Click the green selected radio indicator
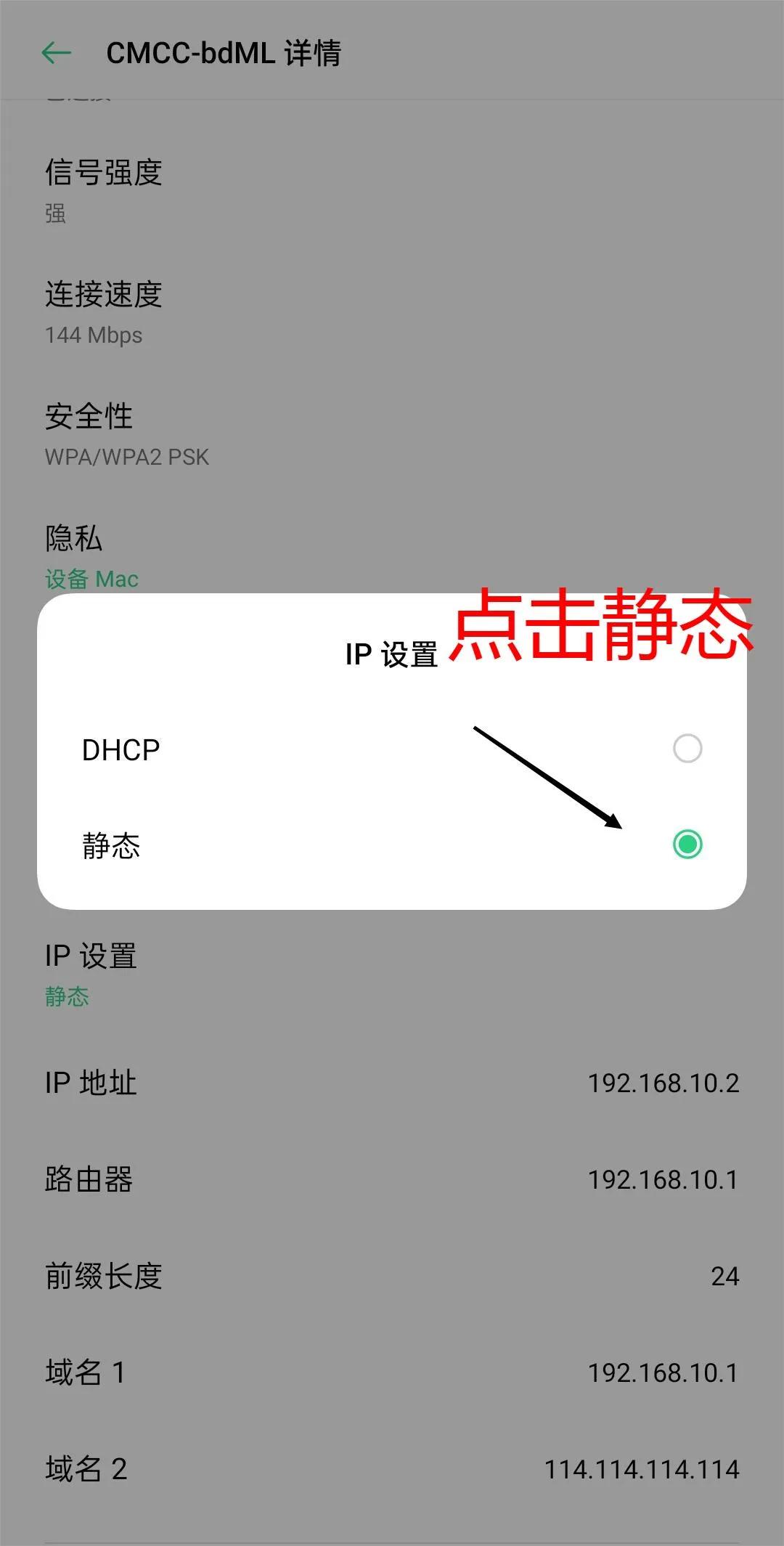The width and height of the screenshot is (784, 1546). pos(687,846)
